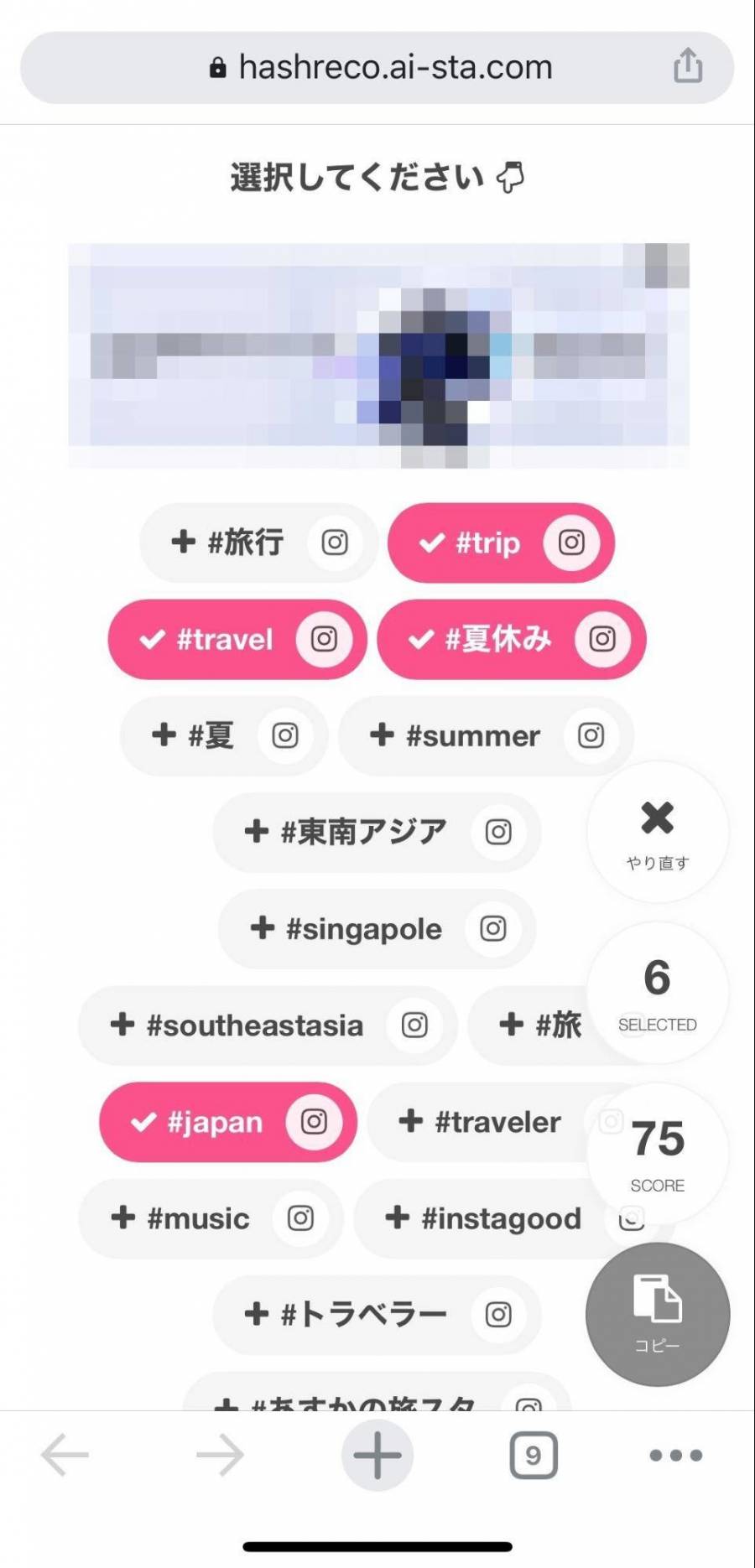Add the #旅行 hashtag chip
Screen dimensions: 755x1568
[x=227, y=543]
